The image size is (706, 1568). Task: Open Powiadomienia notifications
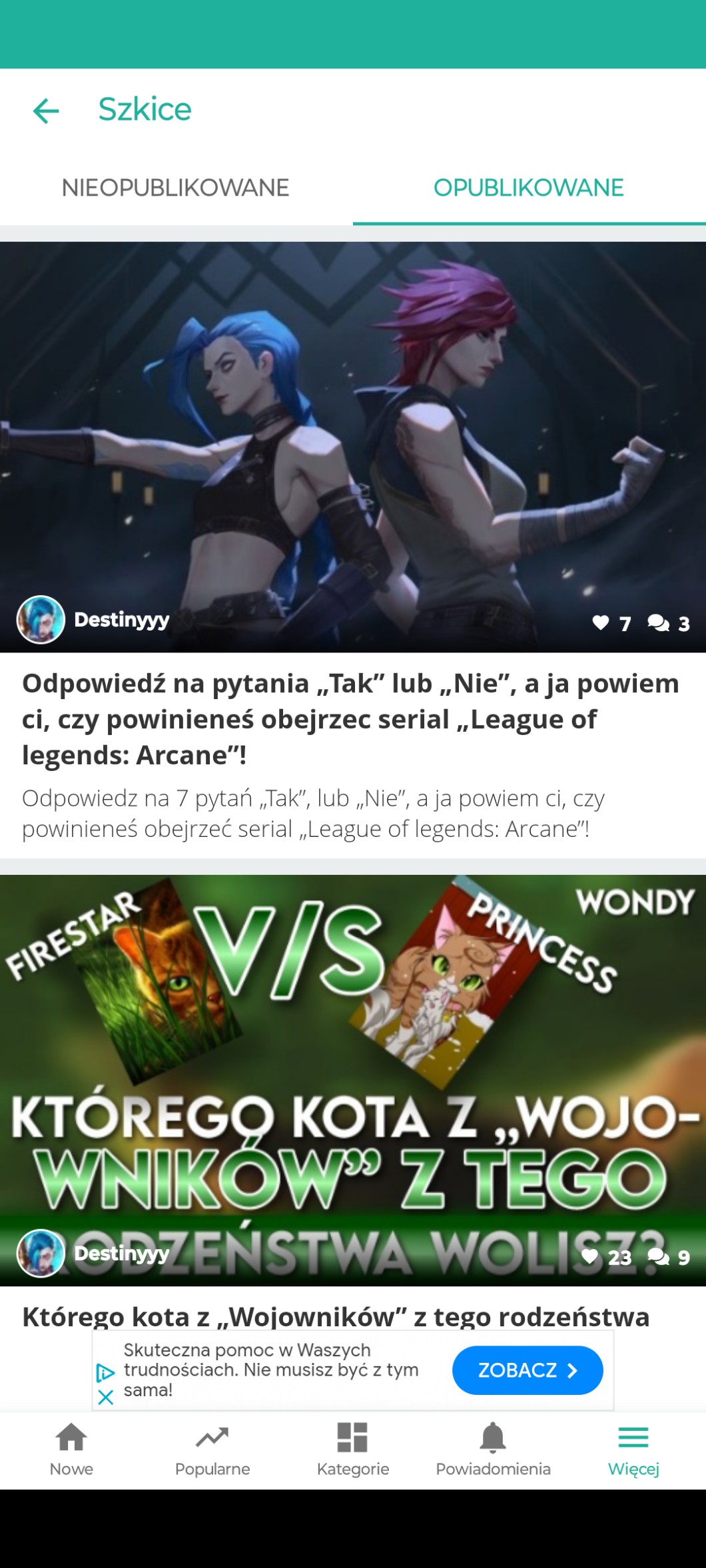point(494,1451)
